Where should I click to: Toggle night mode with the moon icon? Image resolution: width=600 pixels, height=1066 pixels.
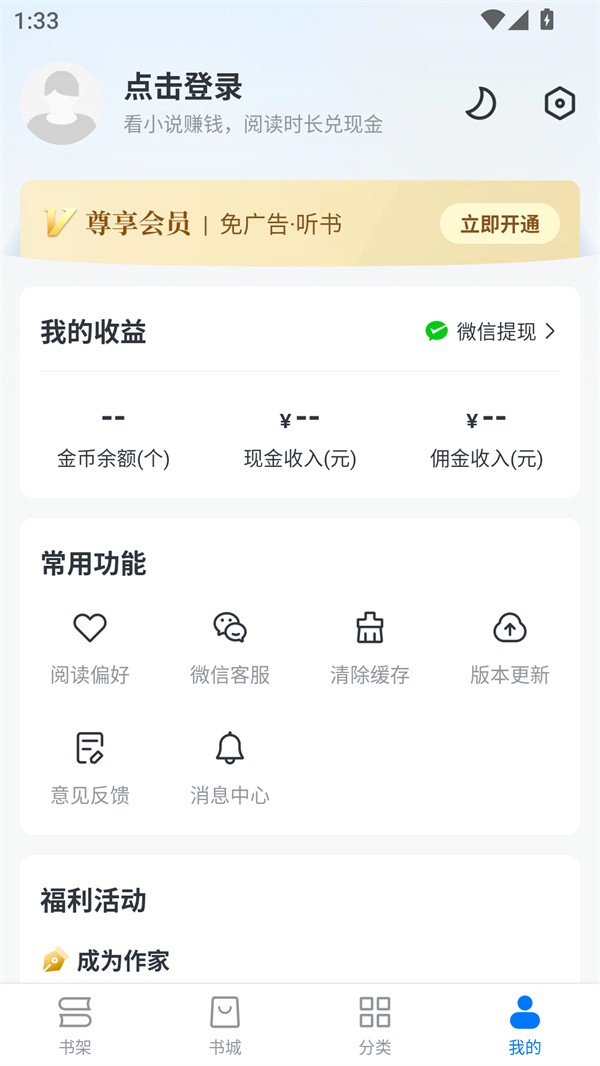481,103
